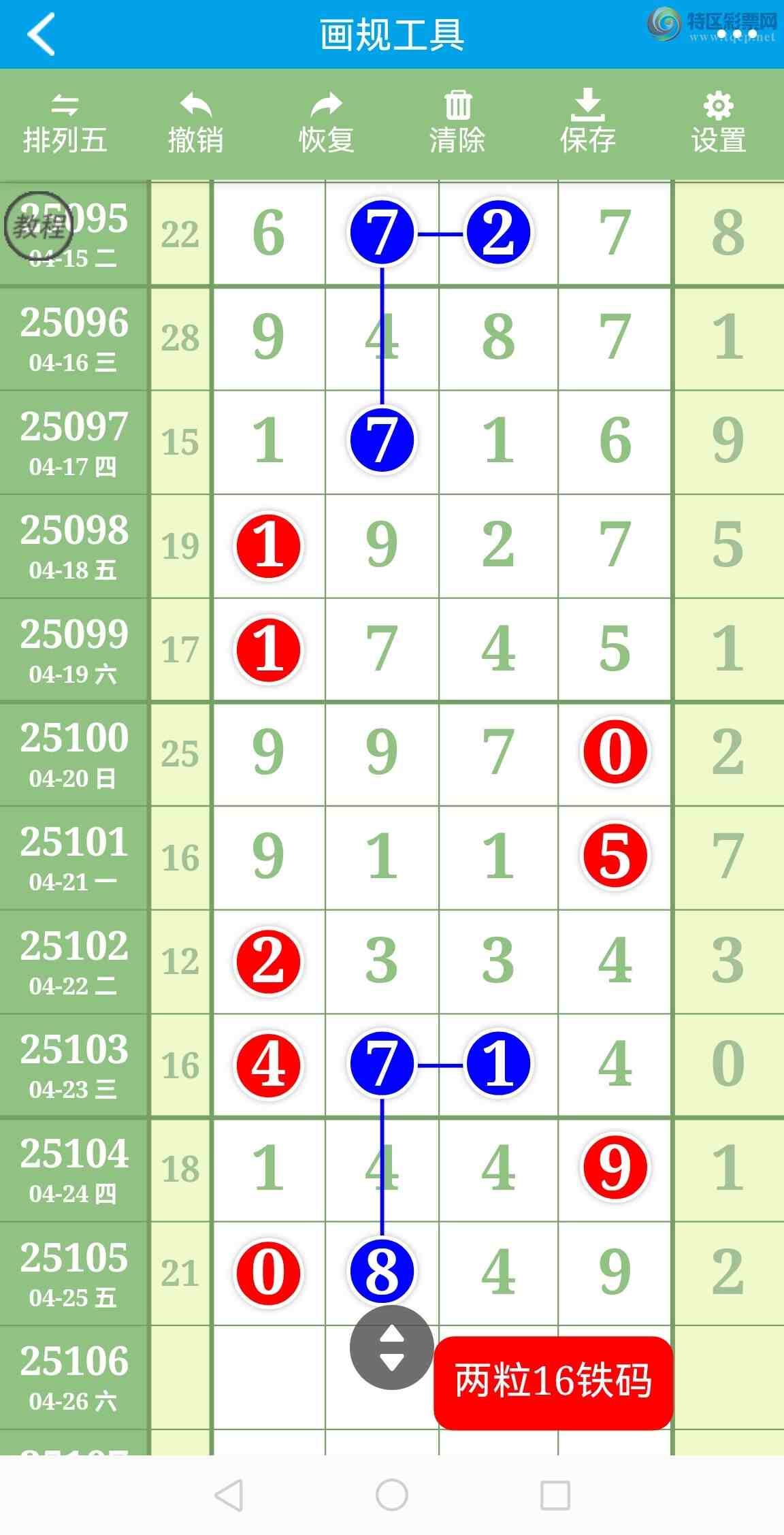Undo the last drawing with 撤销
The height and width of the screenshot is (1535, 784).
(x=195, y=125)
